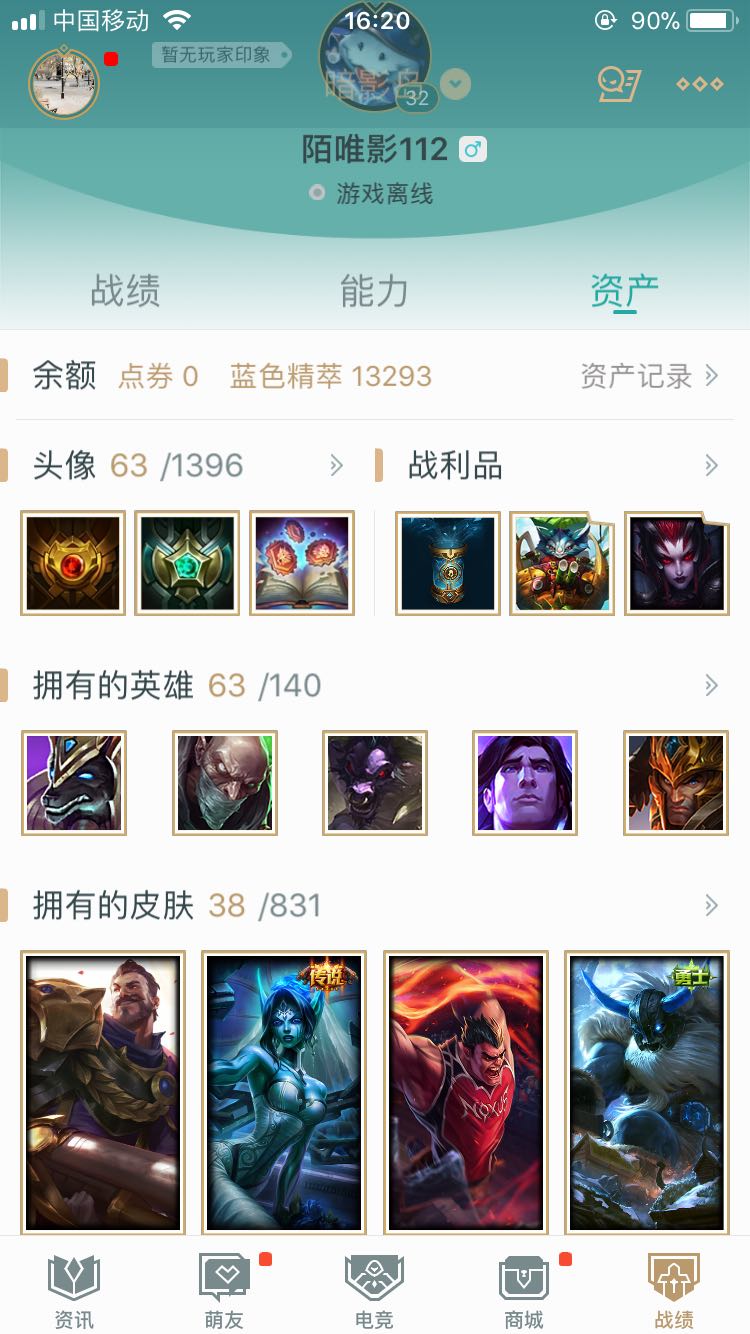The image size is (750, 1334).
Task: Open the three-diamond more options menu
Action: coord(699,84)
